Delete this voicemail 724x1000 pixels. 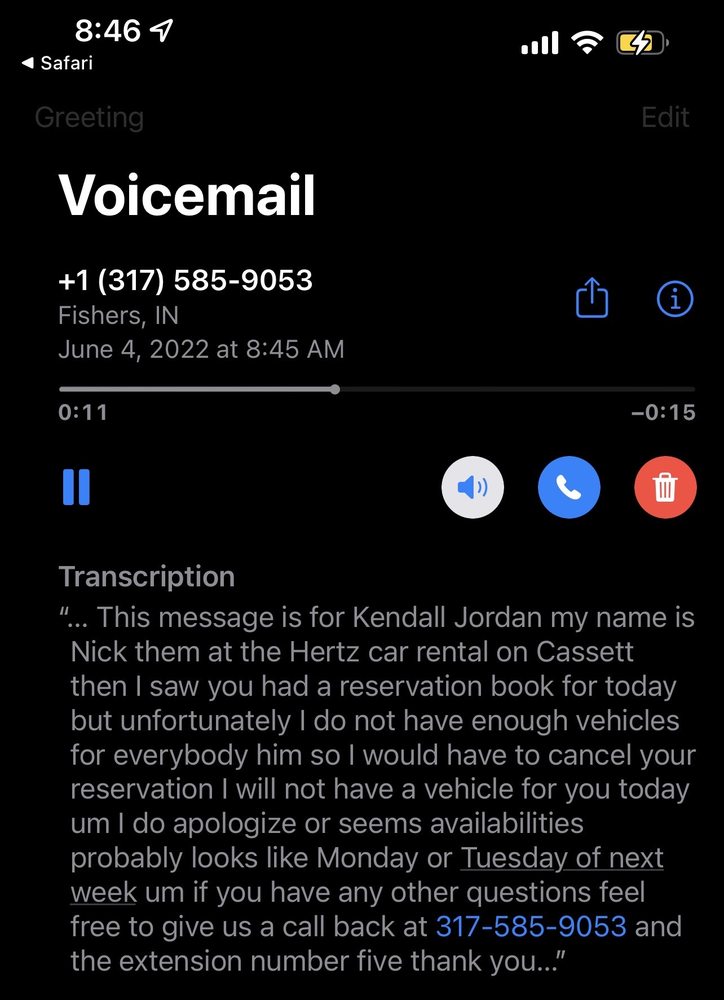click(665, 488)
